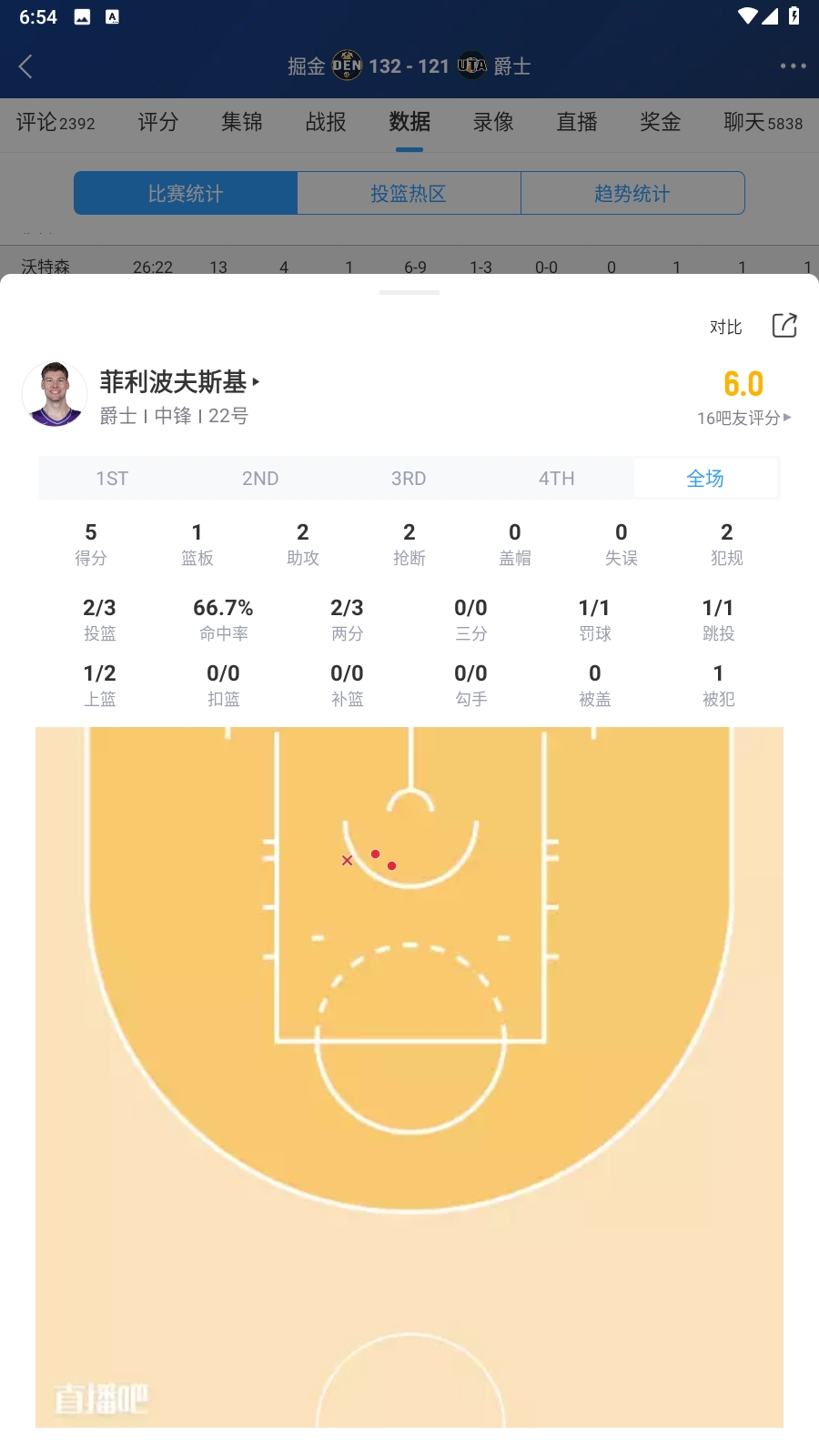
Task: Tap the 对比 compare button
Action: 726,327
